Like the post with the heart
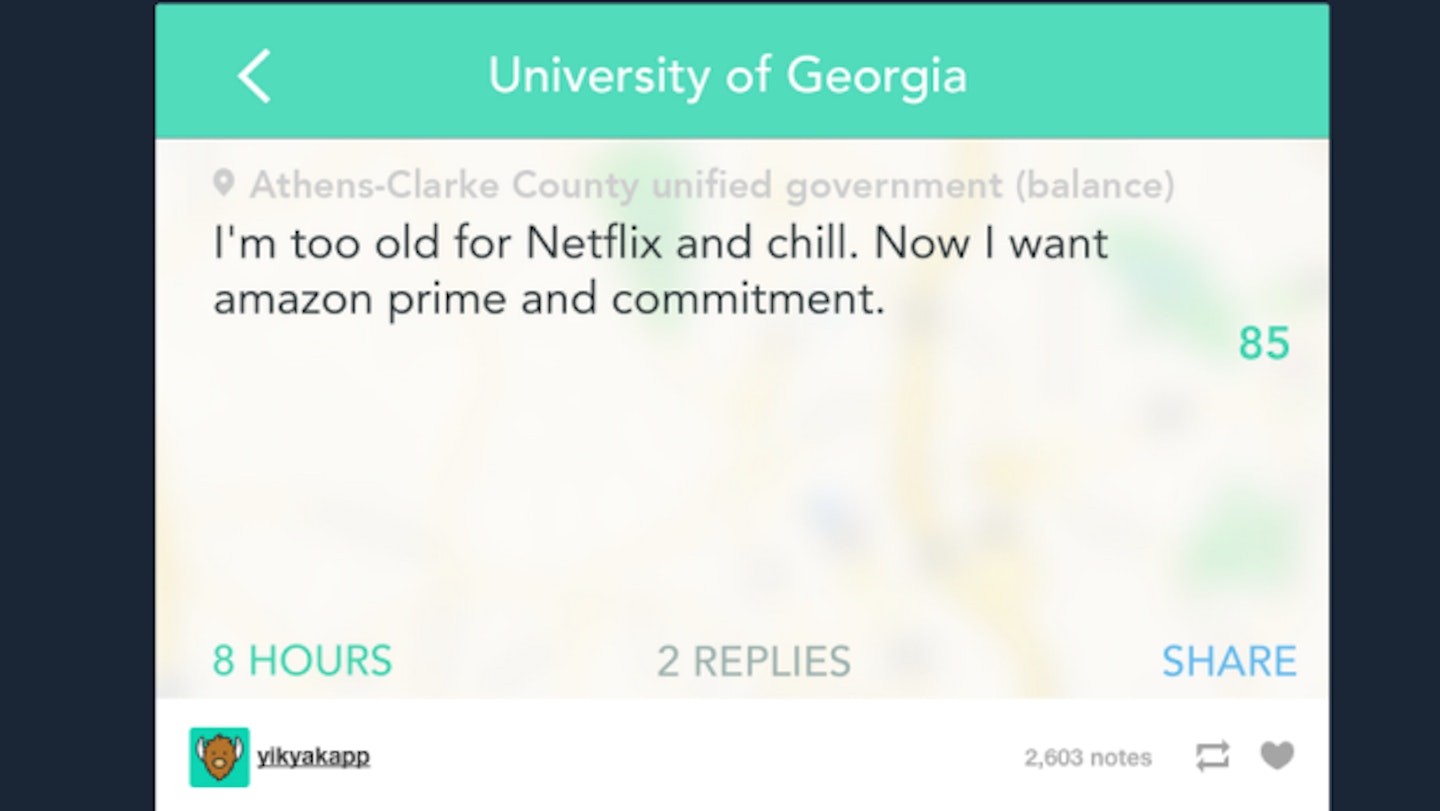 [1276, 756]
